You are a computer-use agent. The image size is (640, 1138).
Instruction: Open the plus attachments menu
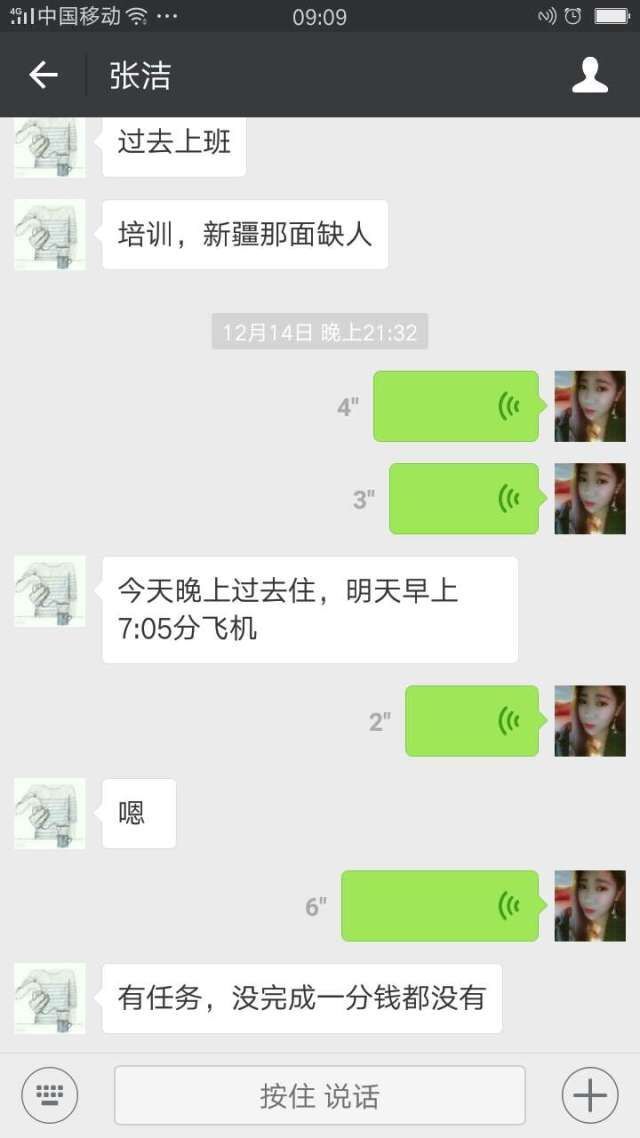[590, 1095]
